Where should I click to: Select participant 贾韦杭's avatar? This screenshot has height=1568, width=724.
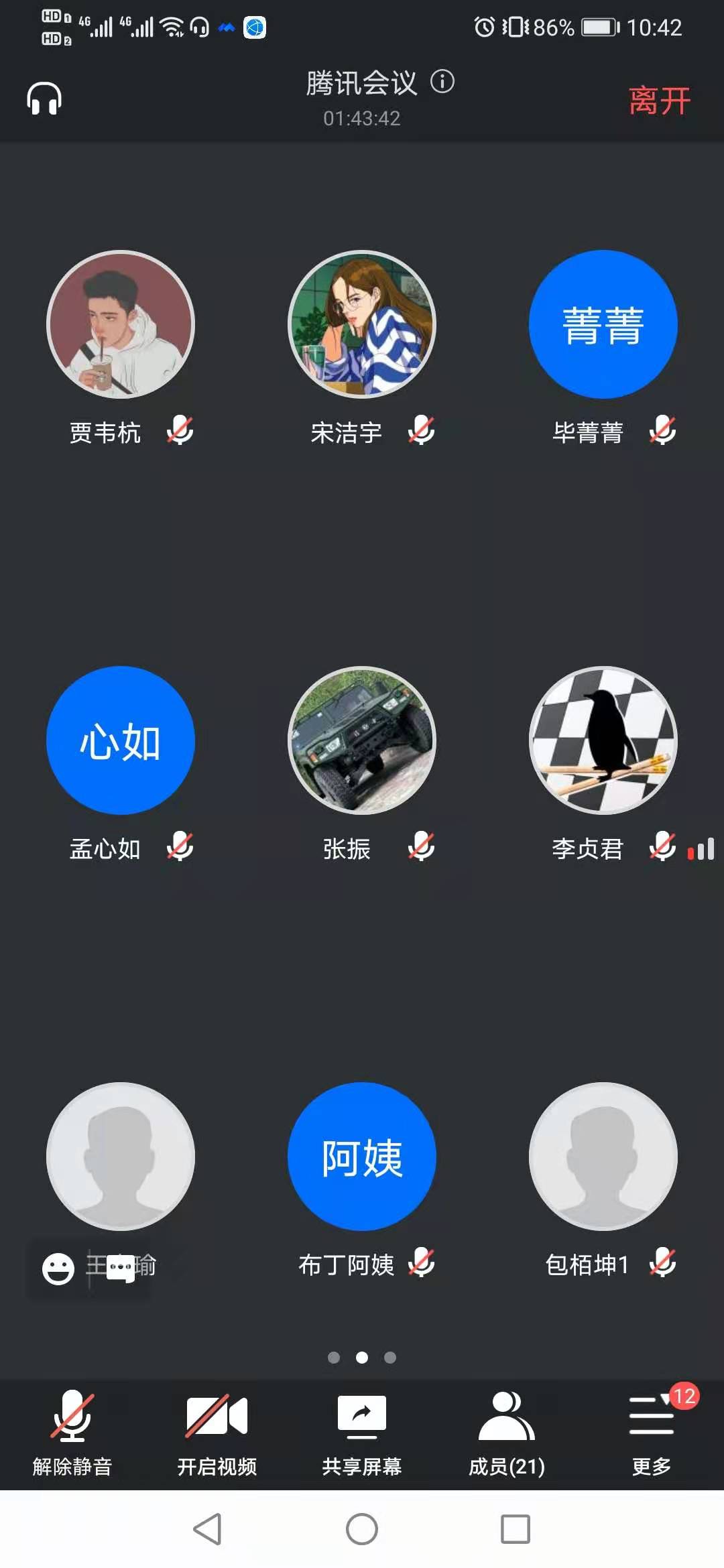[x=121, y=324]
